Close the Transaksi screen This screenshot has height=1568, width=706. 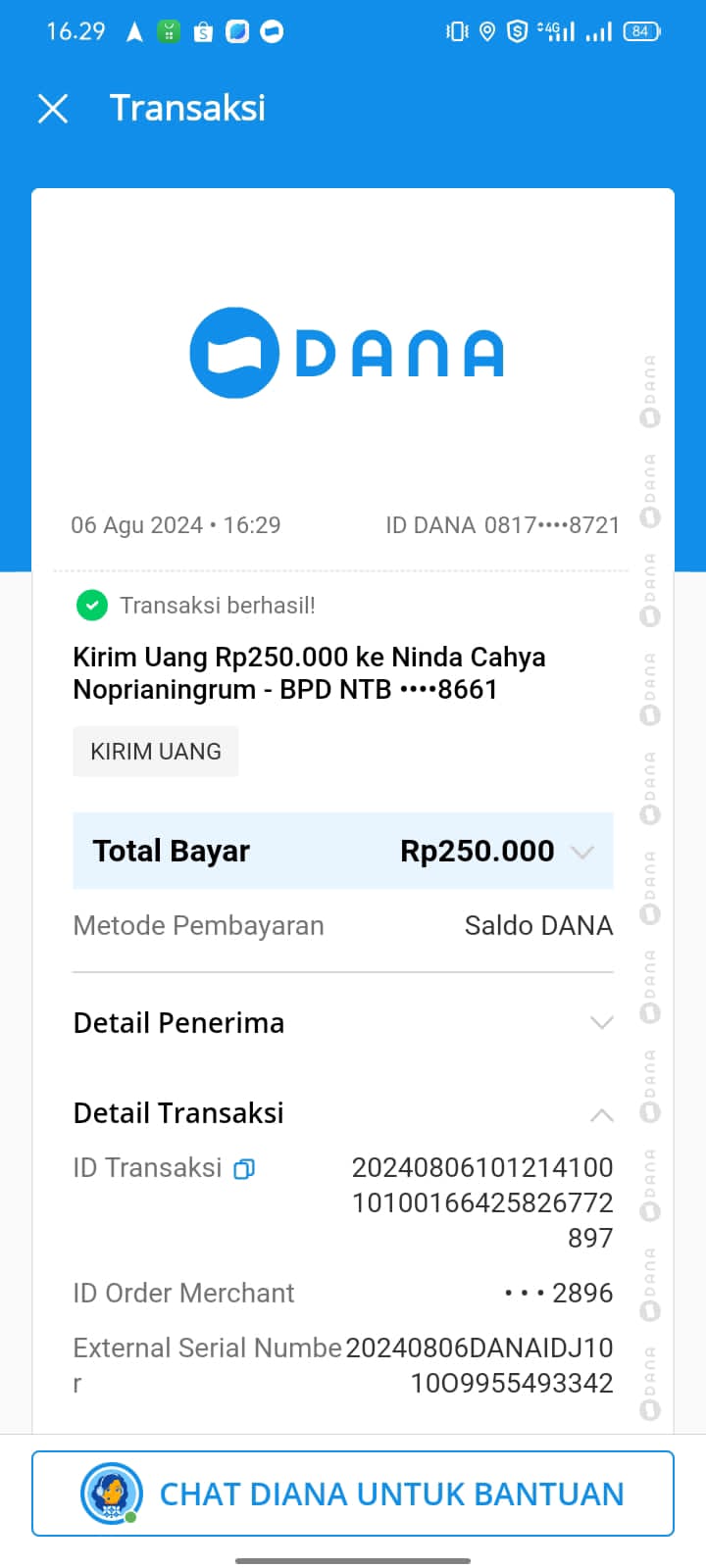coord(53,109)
